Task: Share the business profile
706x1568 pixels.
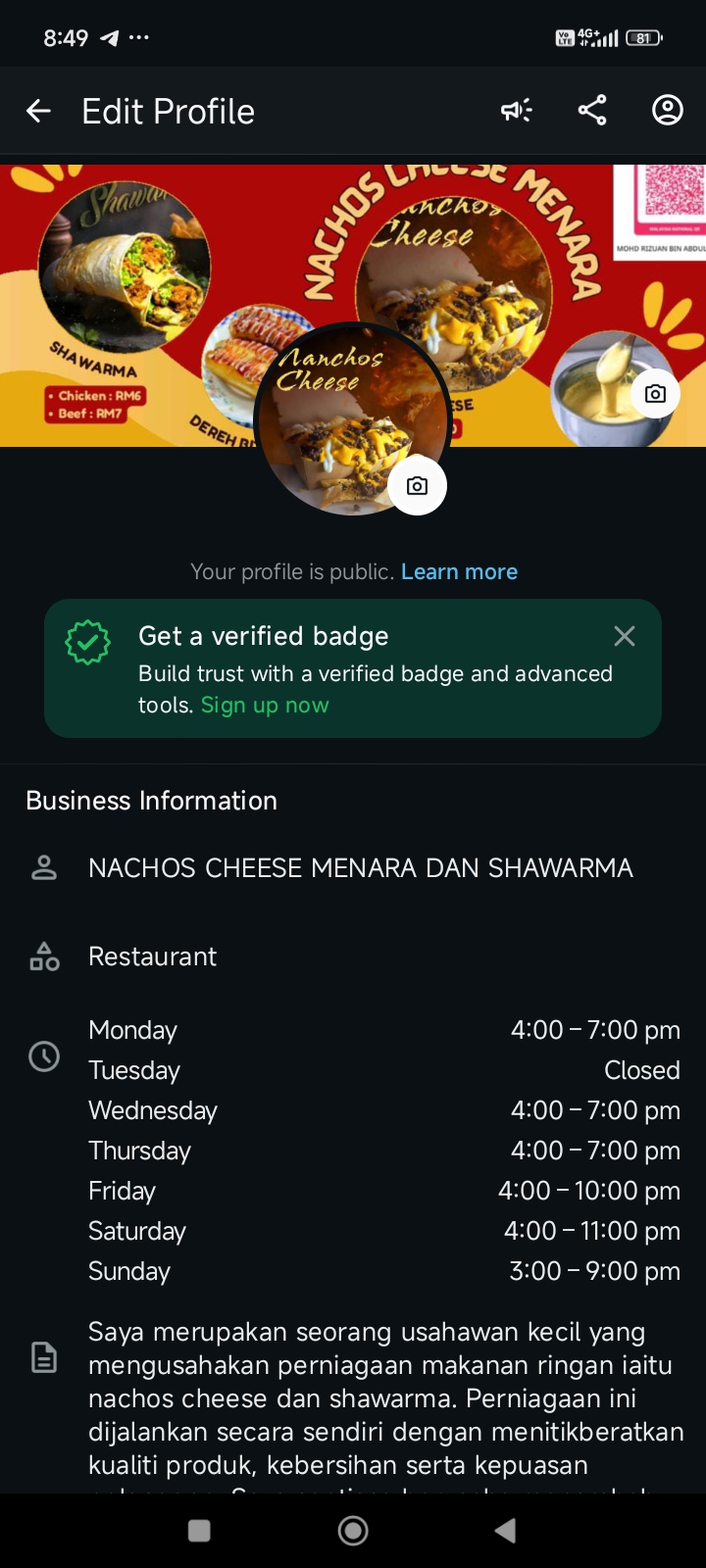Action: point(592,111)
